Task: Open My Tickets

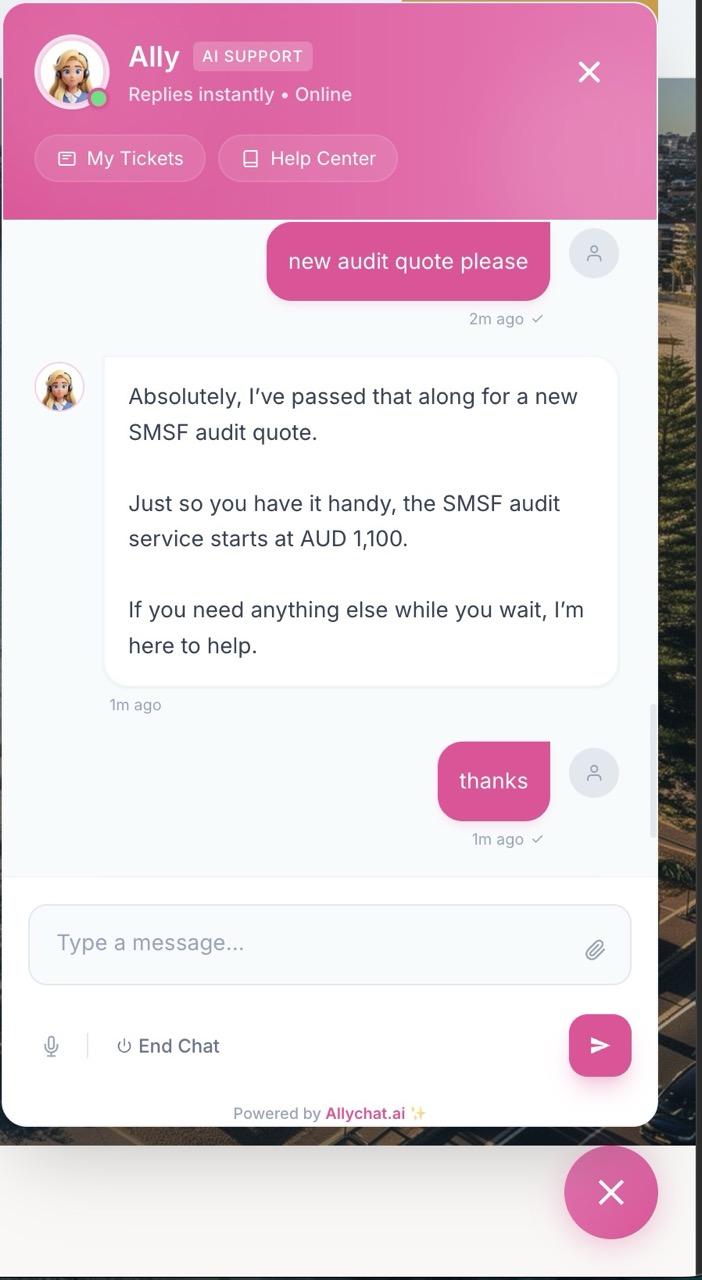Action: 120,158
